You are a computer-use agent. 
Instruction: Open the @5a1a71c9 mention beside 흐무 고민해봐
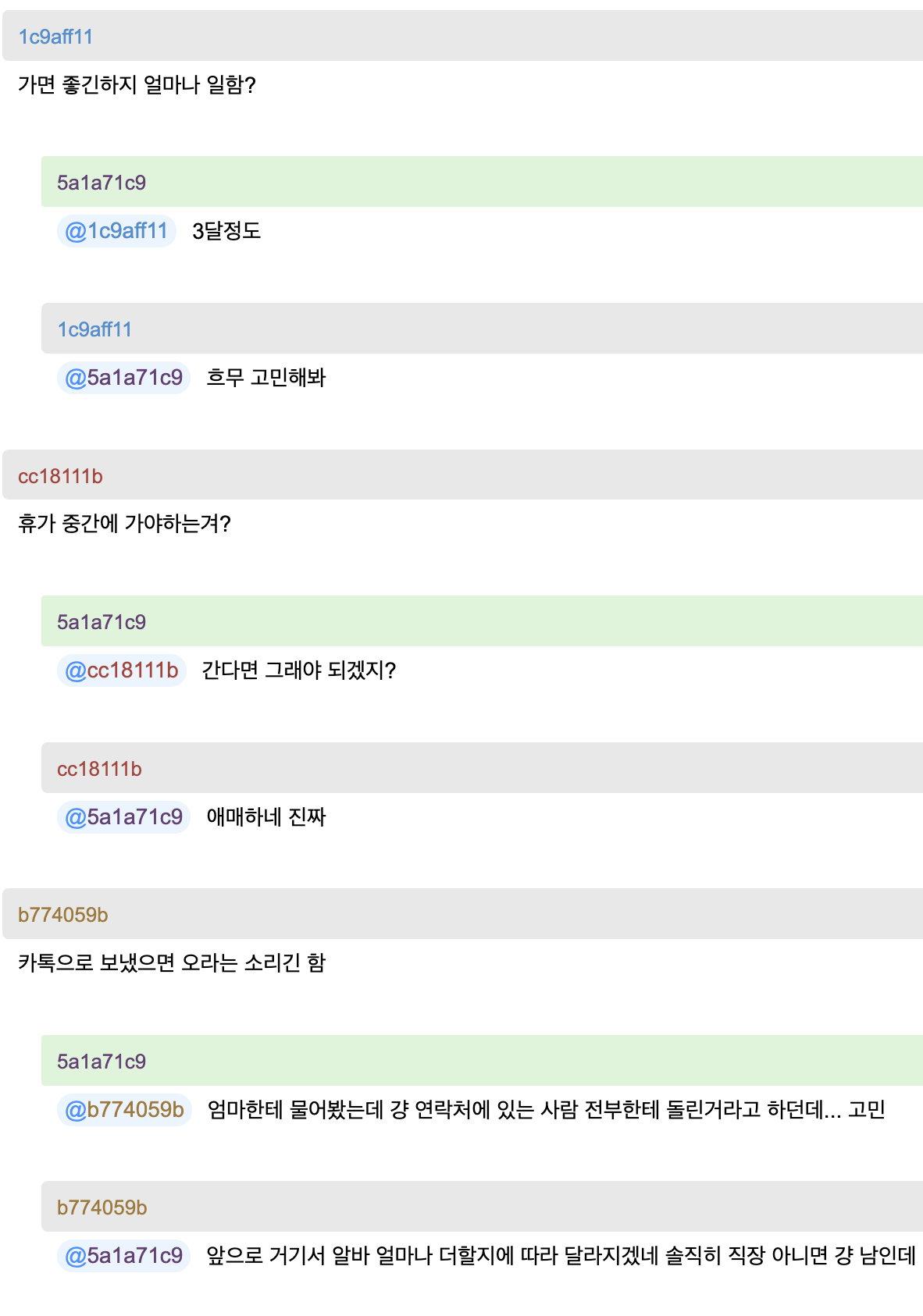pyautogui.click(x=123, y=378)
